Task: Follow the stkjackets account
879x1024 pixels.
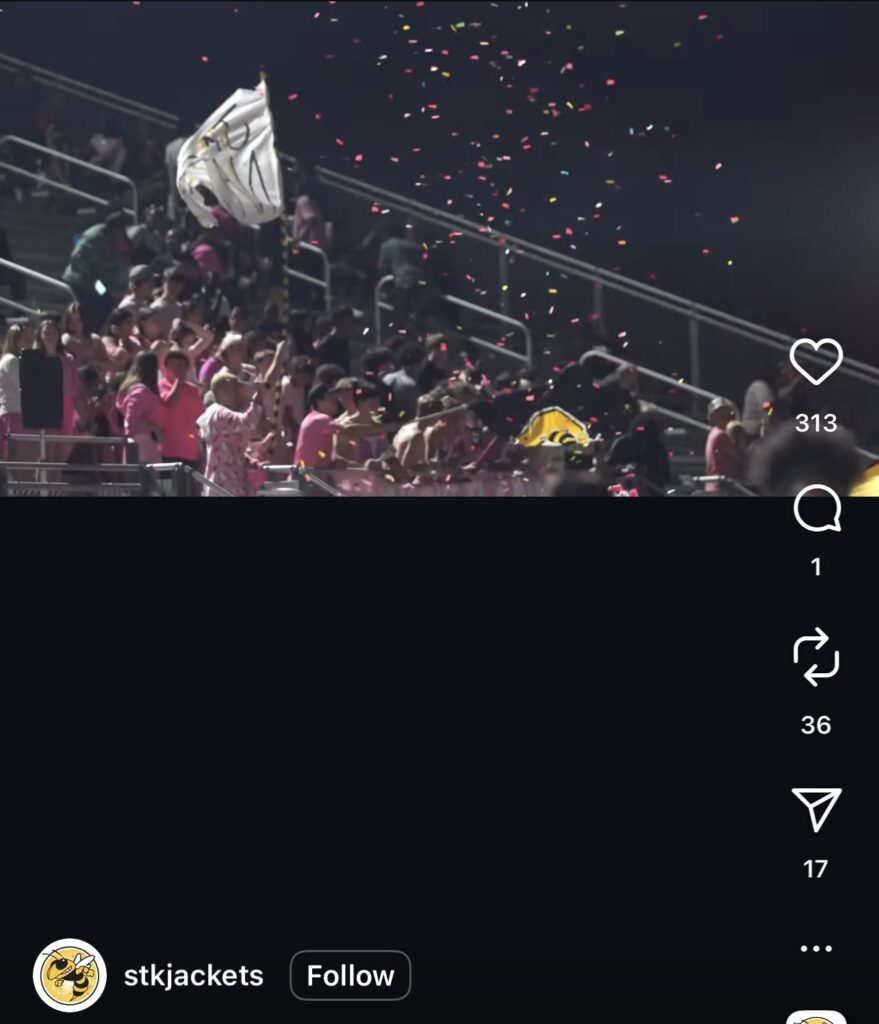Action: pos(350,975)
